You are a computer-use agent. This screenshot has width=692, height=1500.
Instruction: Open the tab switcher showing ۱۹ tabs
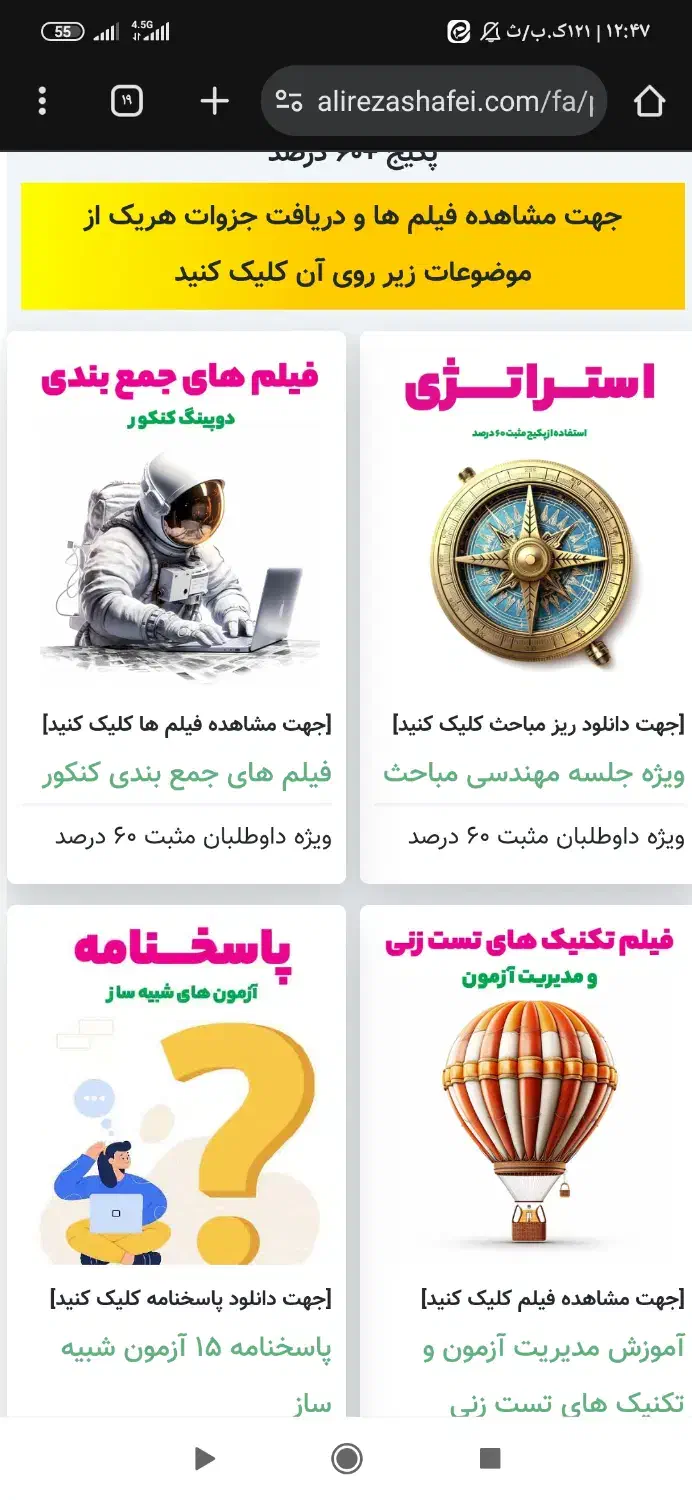(127, 101)
